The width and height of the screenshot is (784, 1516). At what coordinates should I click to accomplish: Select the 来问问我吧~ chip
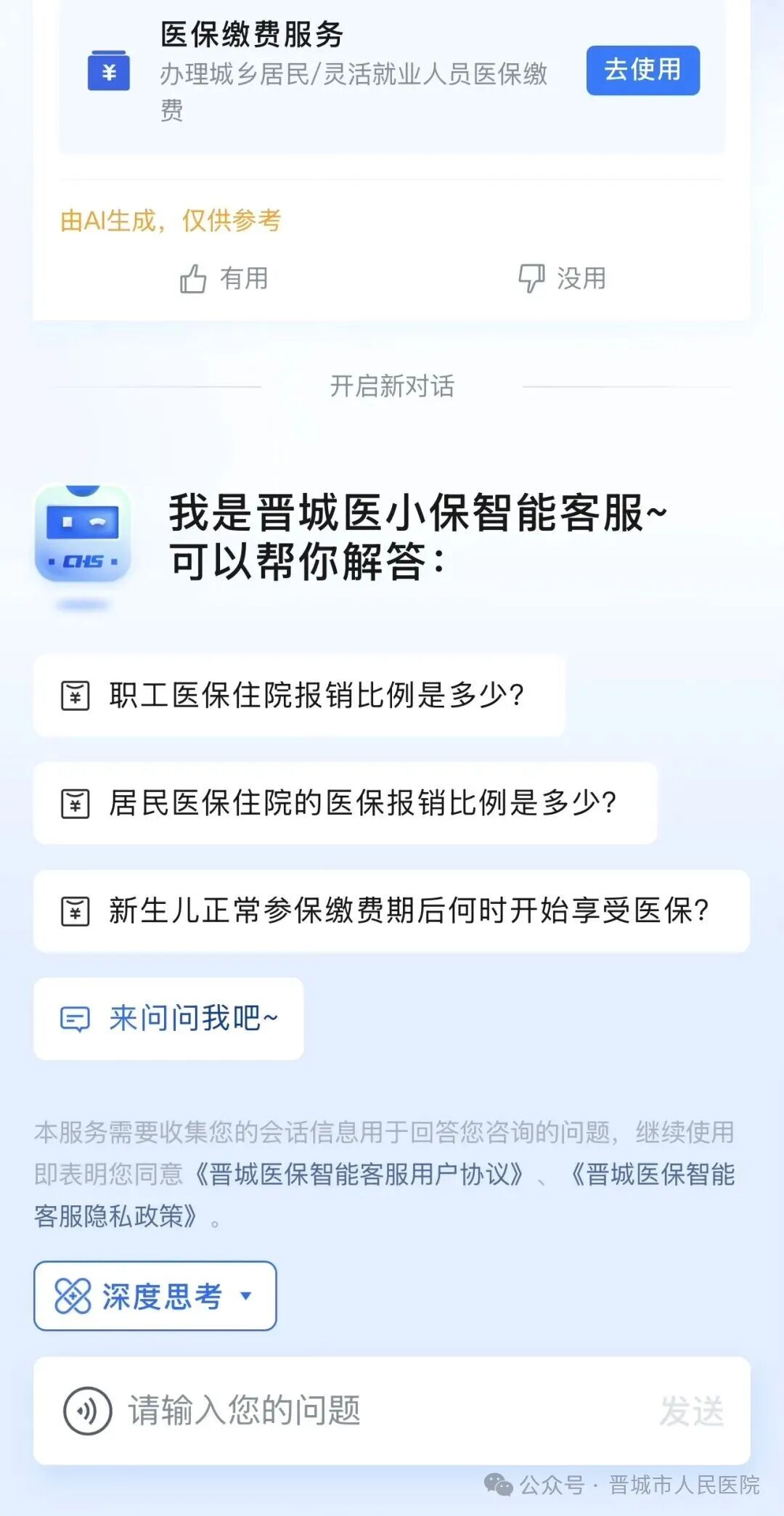(x=168, y=1018)
